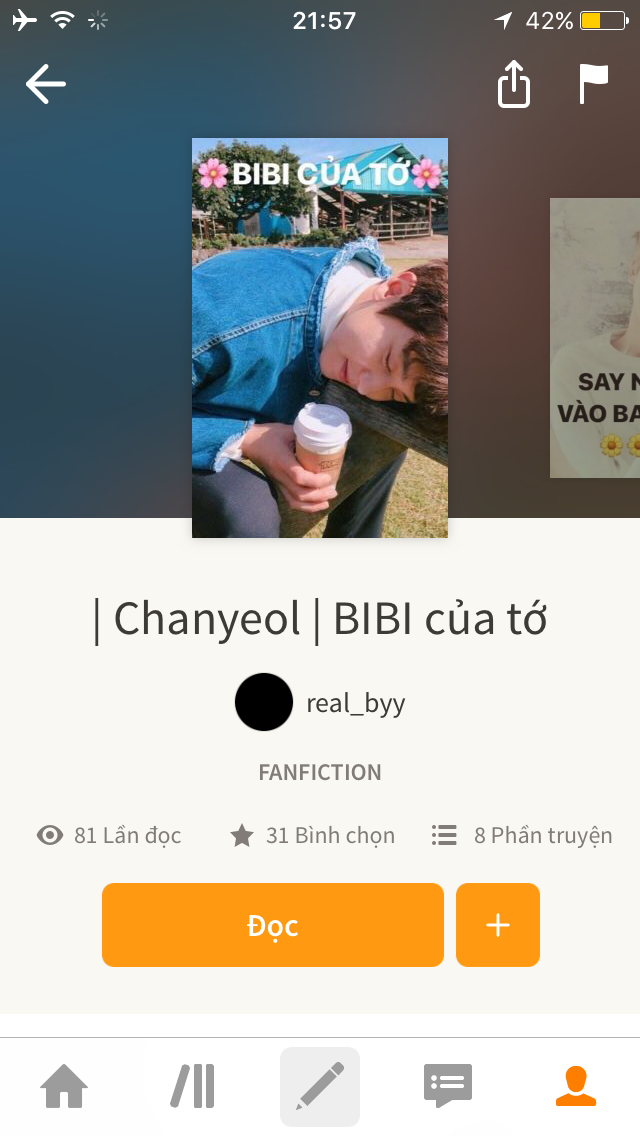
Task: Tap the orange Đọc button
Action: [x=272, y=925]
